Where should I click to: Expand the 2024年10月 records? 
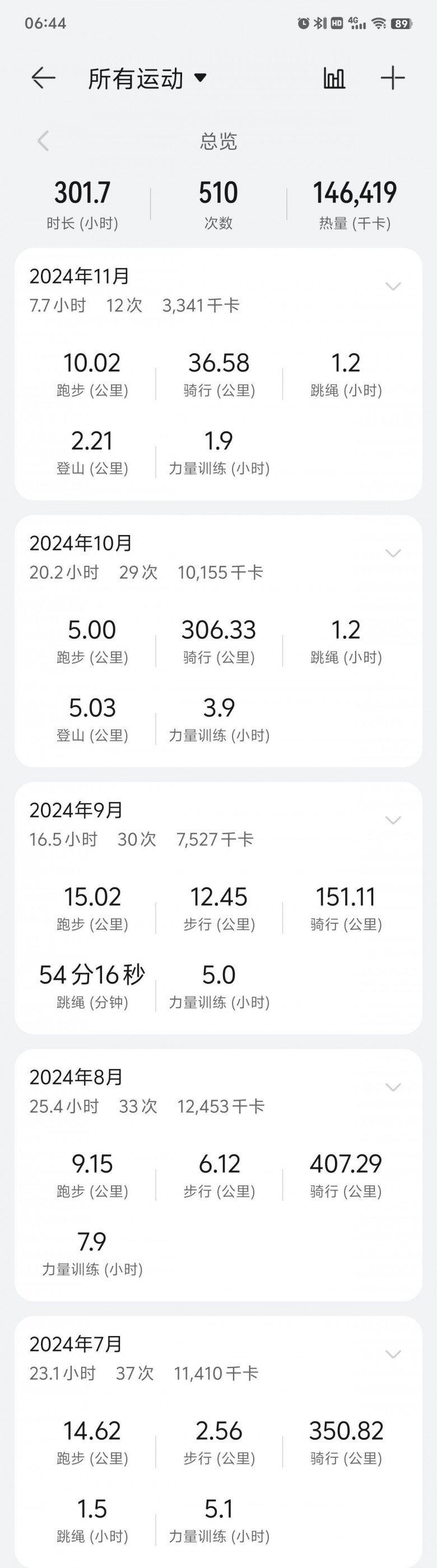[393, 553]
